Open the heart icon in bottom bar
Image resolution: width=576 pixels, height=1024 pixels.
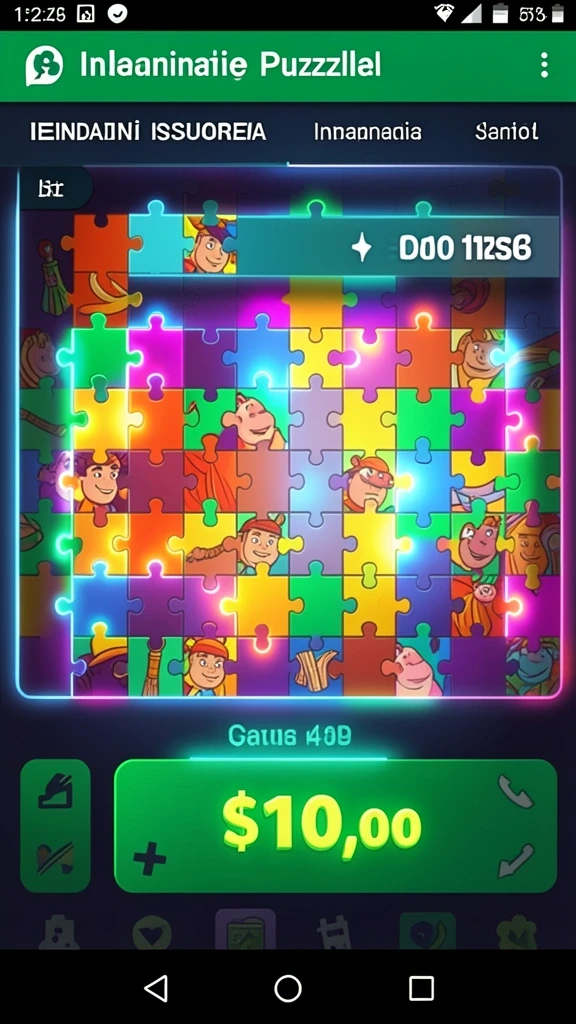click(152, 932)
